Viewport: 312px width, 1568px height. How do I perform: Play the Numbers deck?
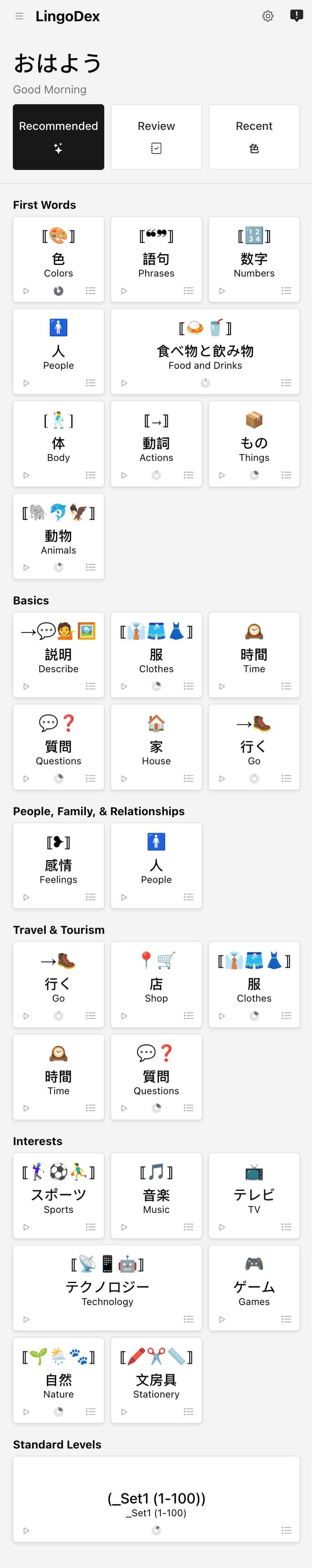tap(222, 291)
